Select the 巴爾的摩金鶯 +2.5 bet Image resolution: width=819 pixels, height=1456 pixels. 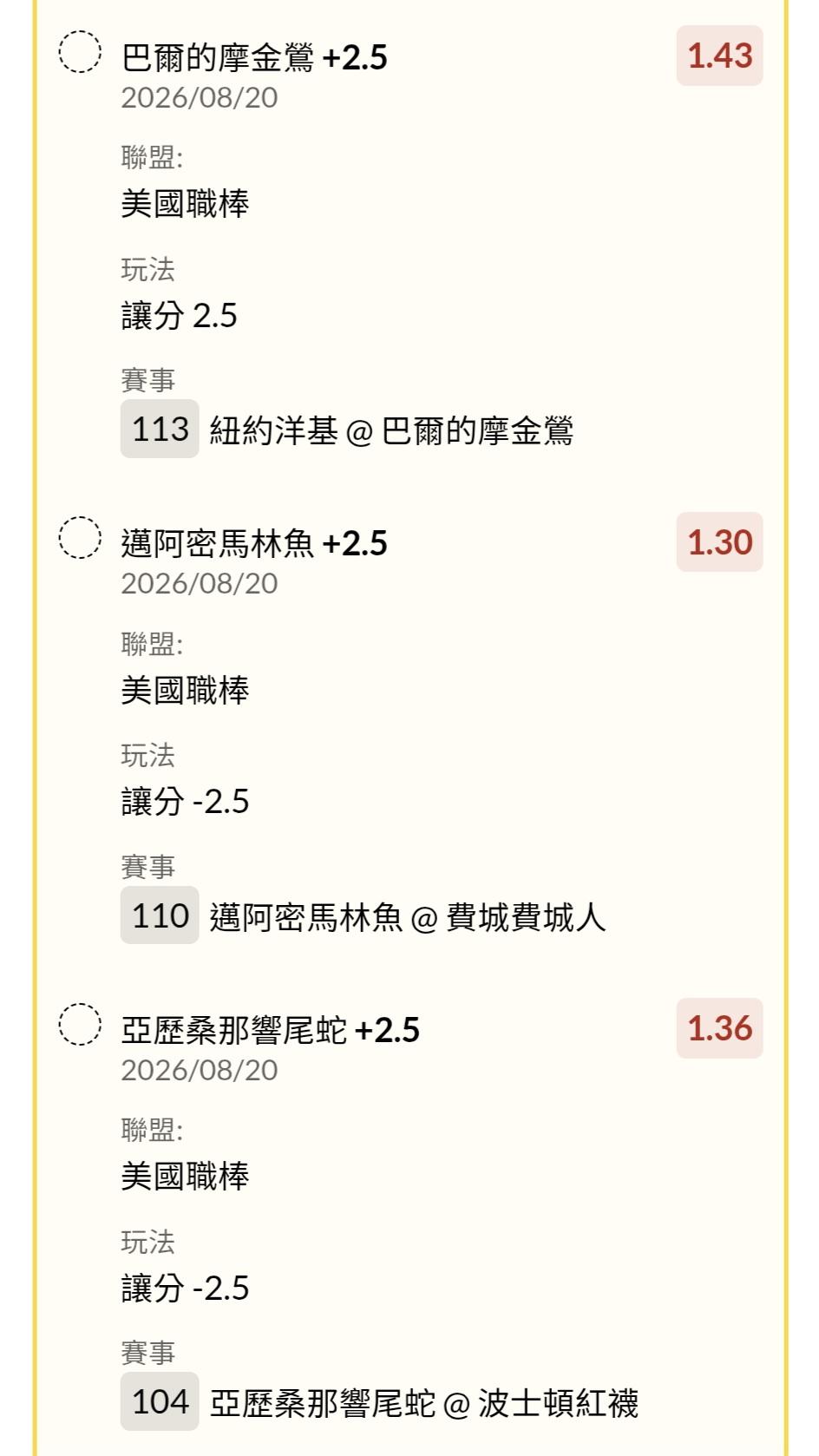(x=80, y=52)
